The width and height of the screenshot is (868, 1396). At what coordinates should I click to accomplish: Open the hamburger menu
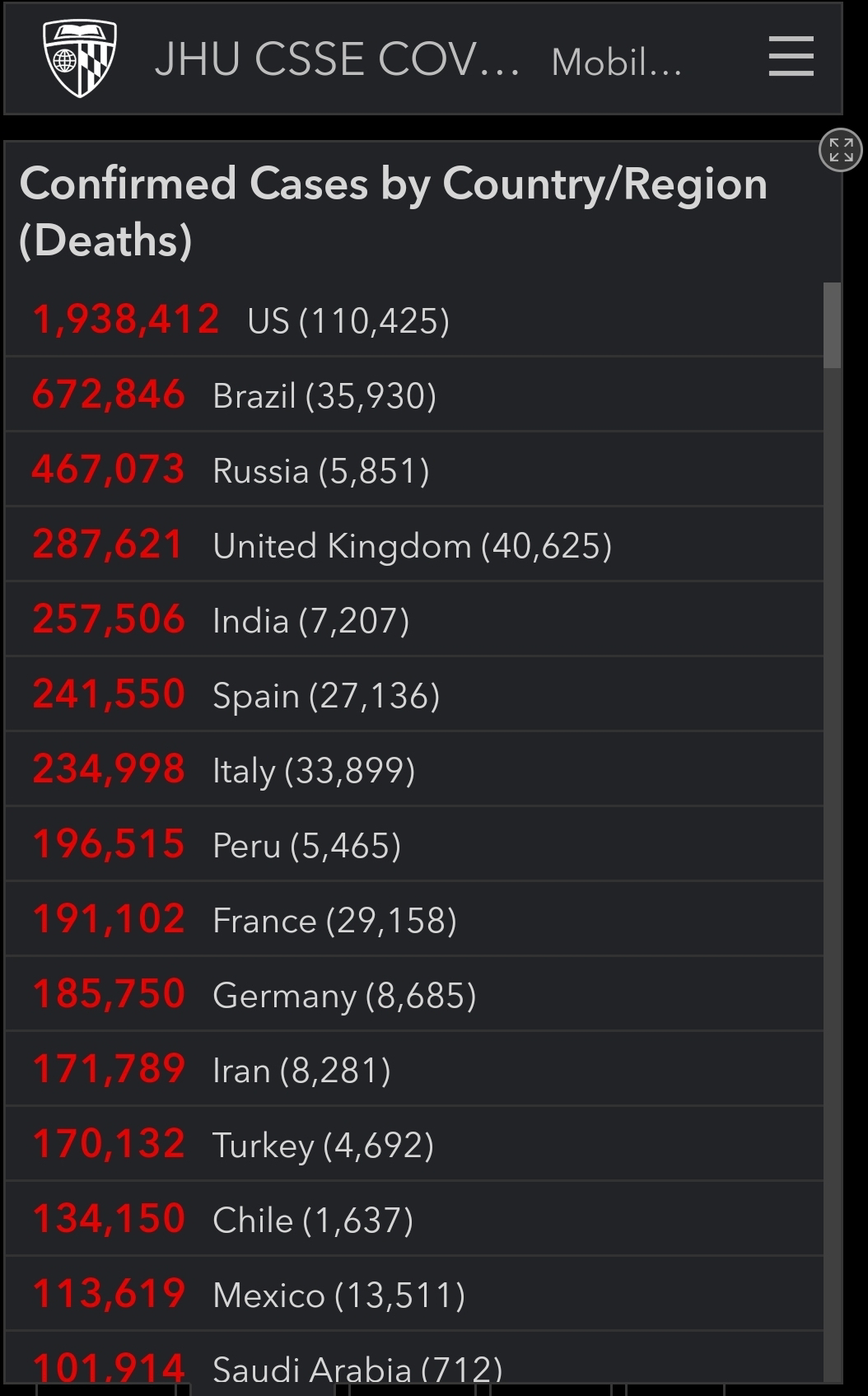click(x=791, y=57)
